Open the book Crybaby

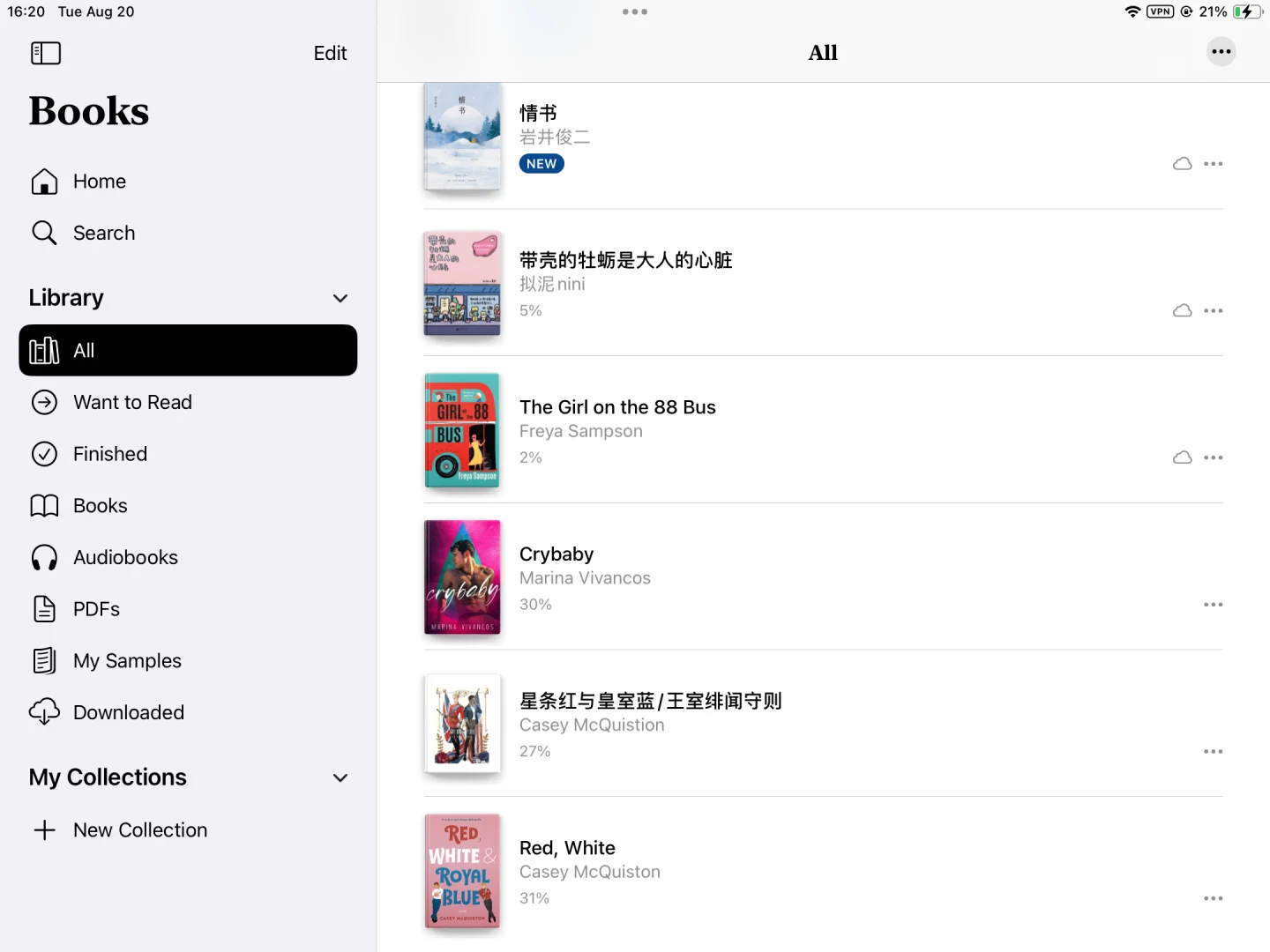(x=556, y=554)
